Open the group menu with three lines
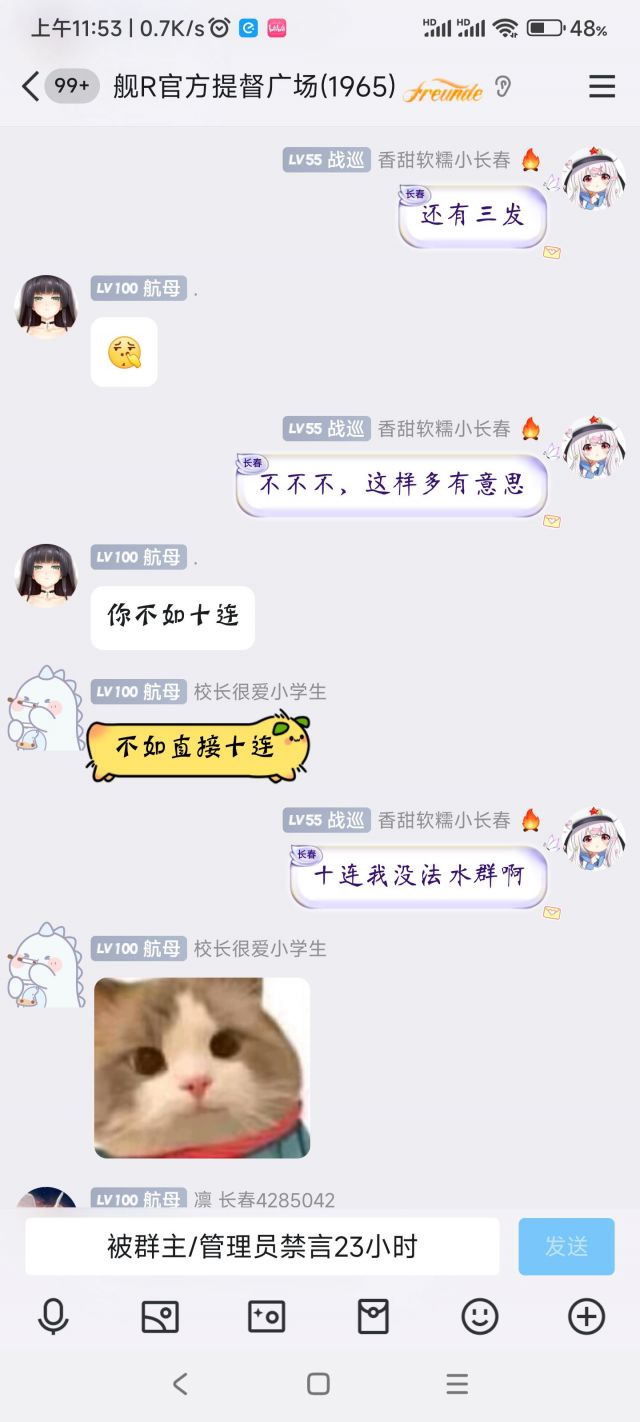Image resolution: width=640 pixels, height=1422 pixels. [602, 87]
